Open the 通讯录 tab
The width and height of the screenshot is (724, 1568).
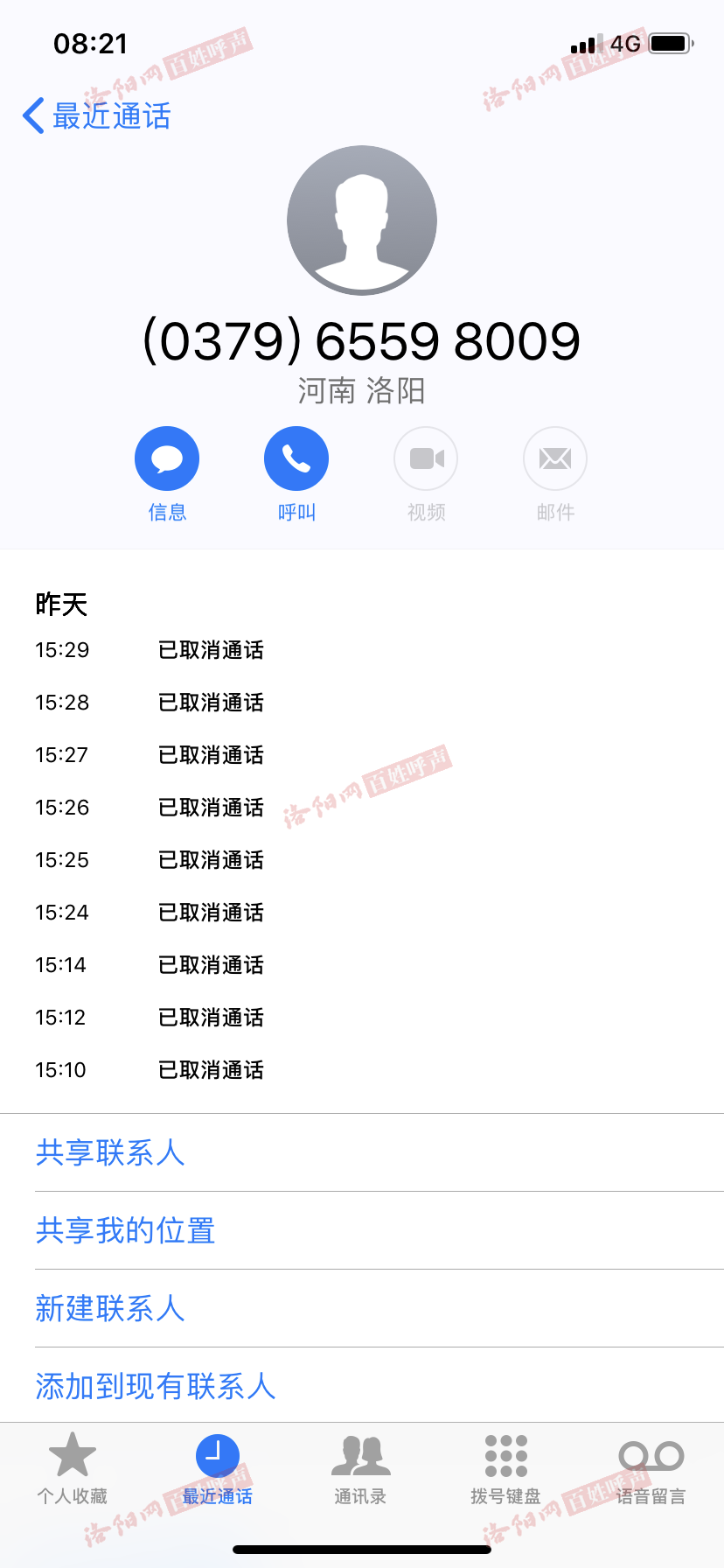[360, 1469]
